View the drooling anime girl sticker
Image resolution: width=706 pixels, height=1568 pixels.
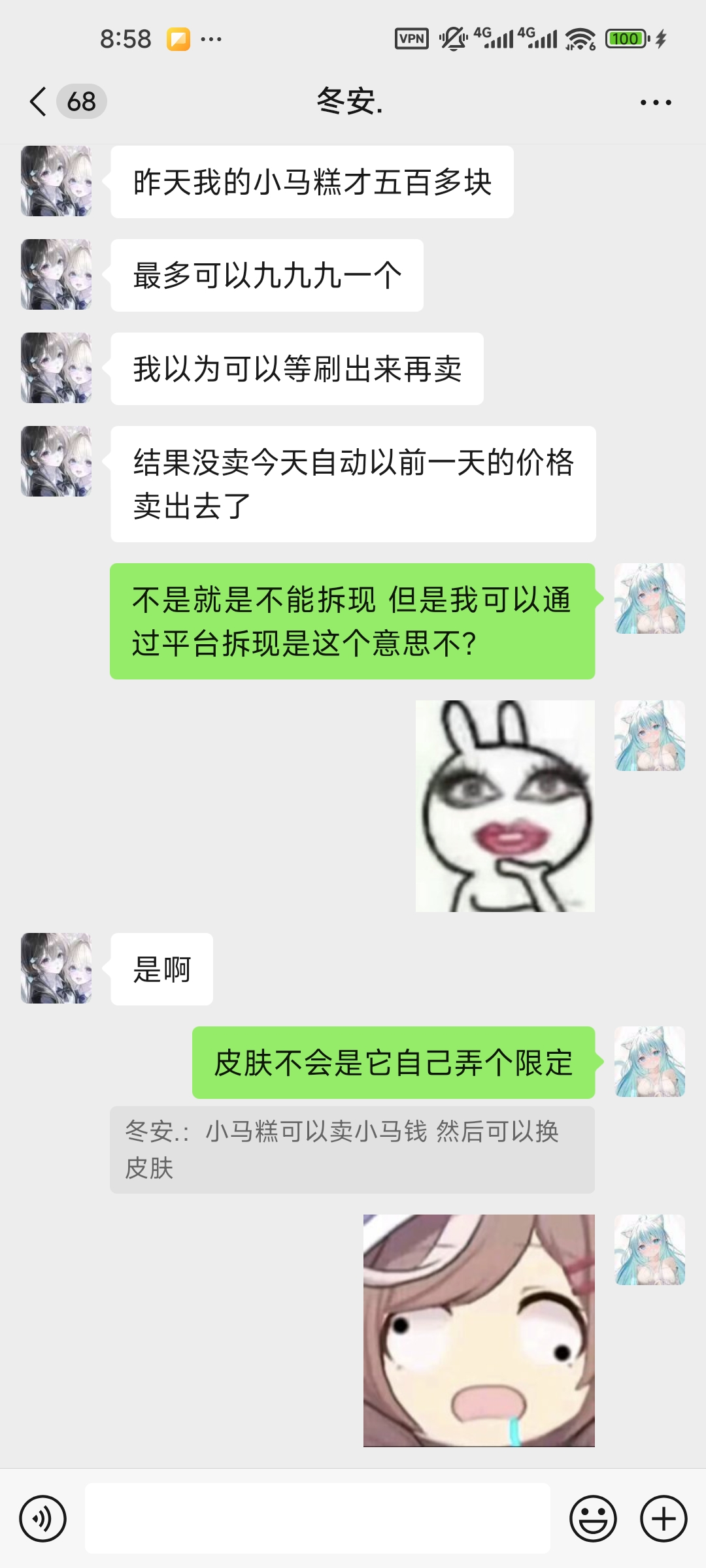pyautogui.click(x=479, y=1330)
